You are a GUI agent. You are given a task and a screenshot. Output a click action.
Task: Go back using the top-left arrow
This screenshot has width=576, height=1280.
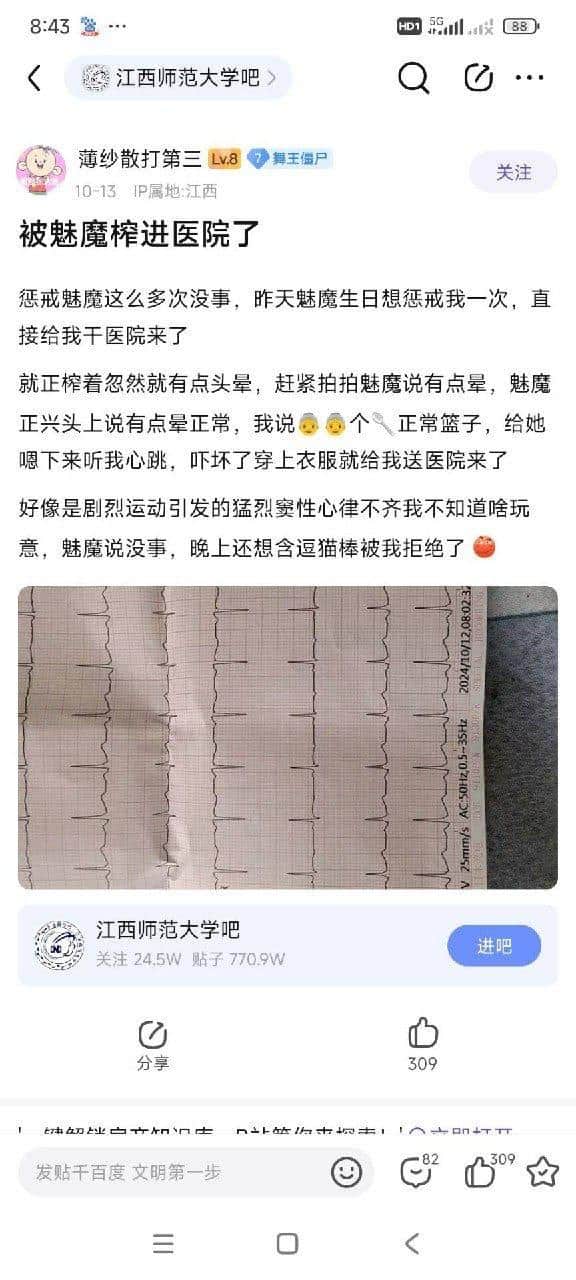click(35, 78)
